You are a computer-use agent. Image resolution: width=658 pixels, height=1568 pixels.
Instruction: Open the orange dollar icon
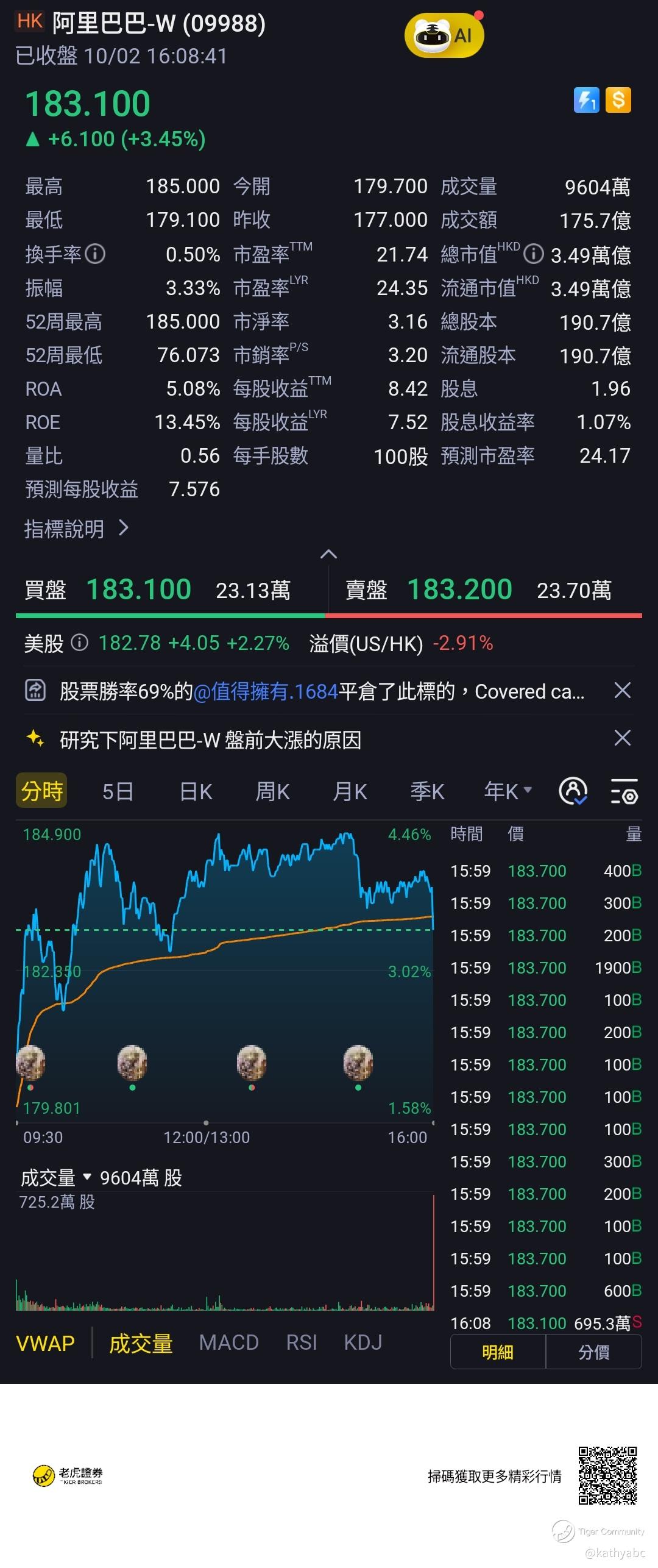pyautogui.click(x=618, y=101)
